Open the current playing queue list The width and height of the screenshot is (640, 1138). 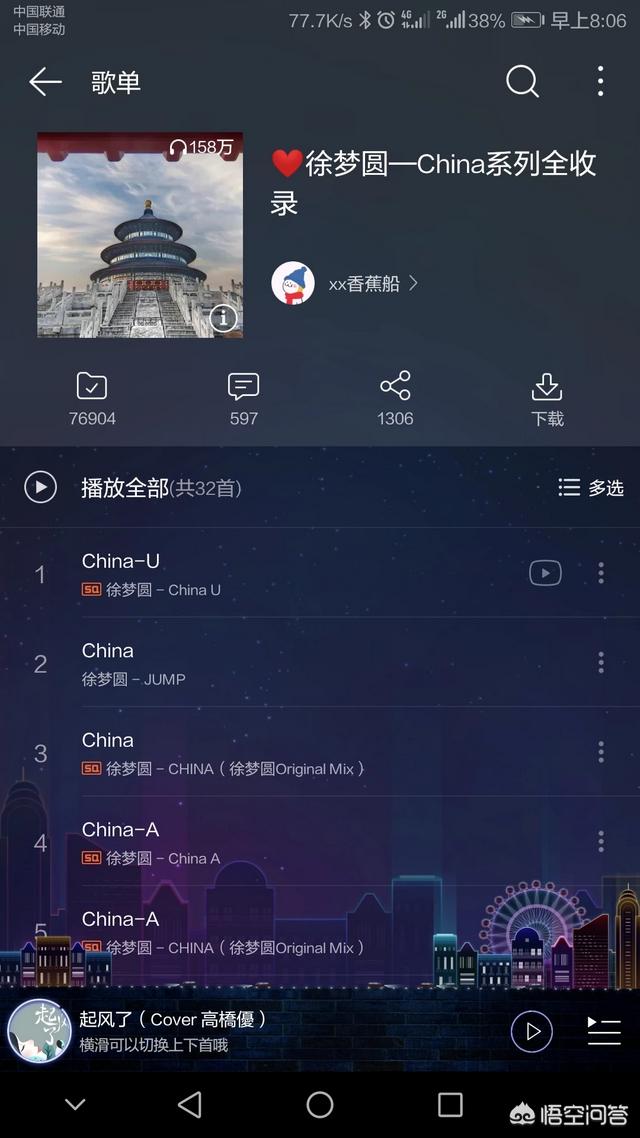pos(604,1031)
